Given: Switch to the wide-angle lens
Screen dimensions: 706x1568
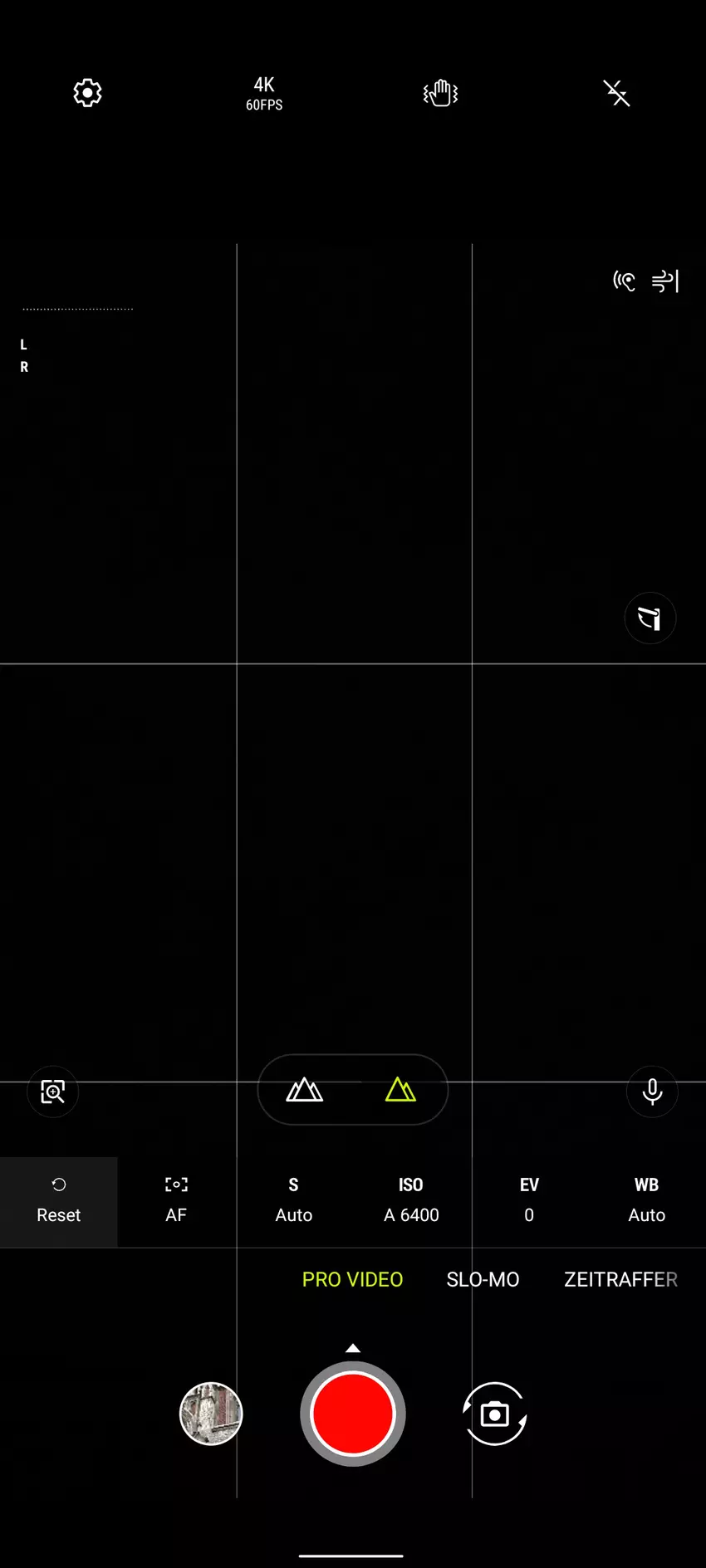Looking at the screenshot, I should 305,1089.
